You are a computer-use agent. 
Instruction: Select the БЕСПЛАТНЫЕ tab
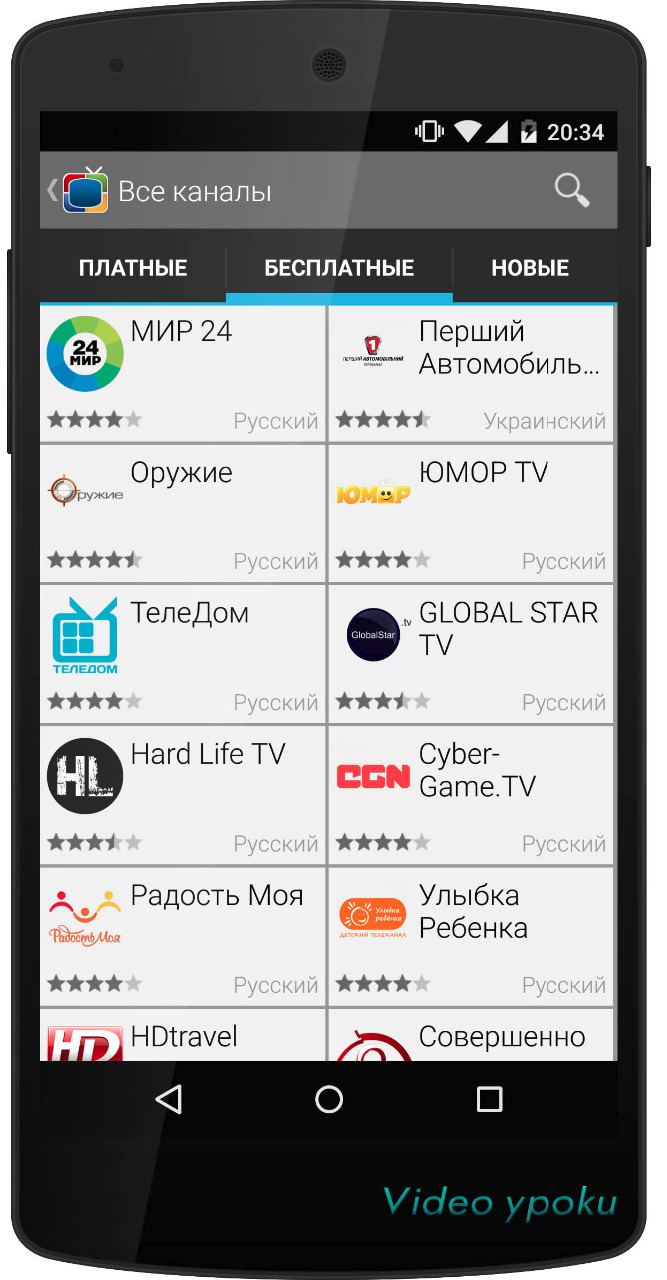click(339, 268)
